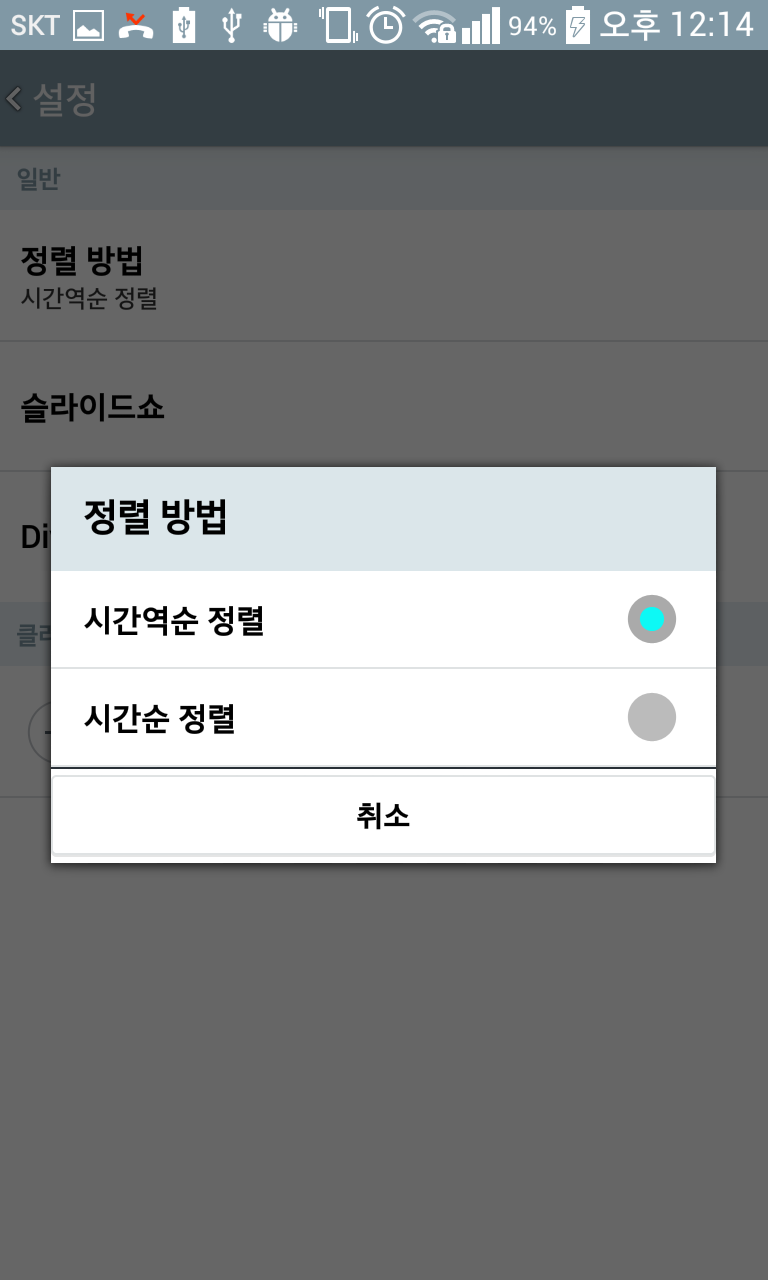Select the 시간역순 정렬 option
The width and height of the screenshot is (768, 1280).
383,620
